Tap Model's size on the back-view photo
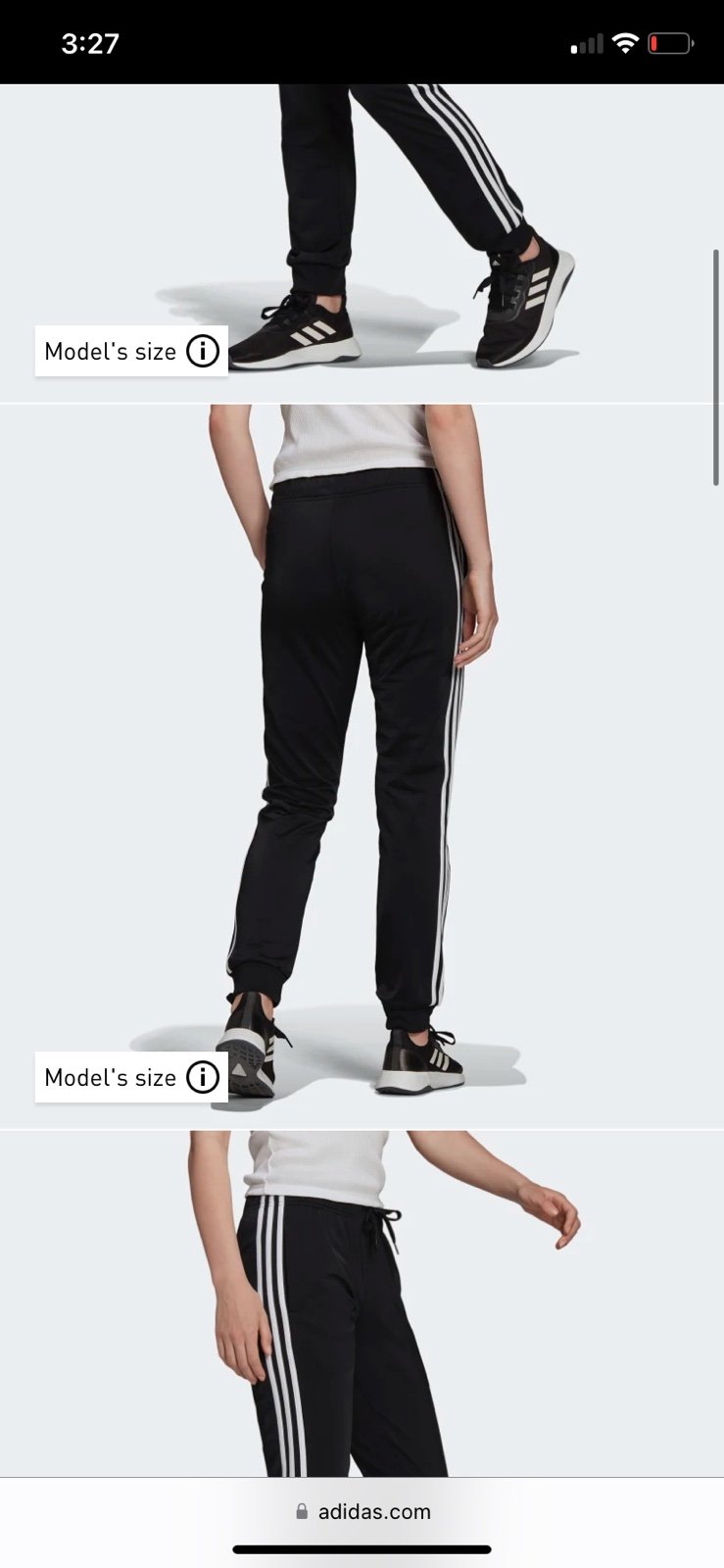This screenshot has height=1568, width=724. click(131, 1077)
